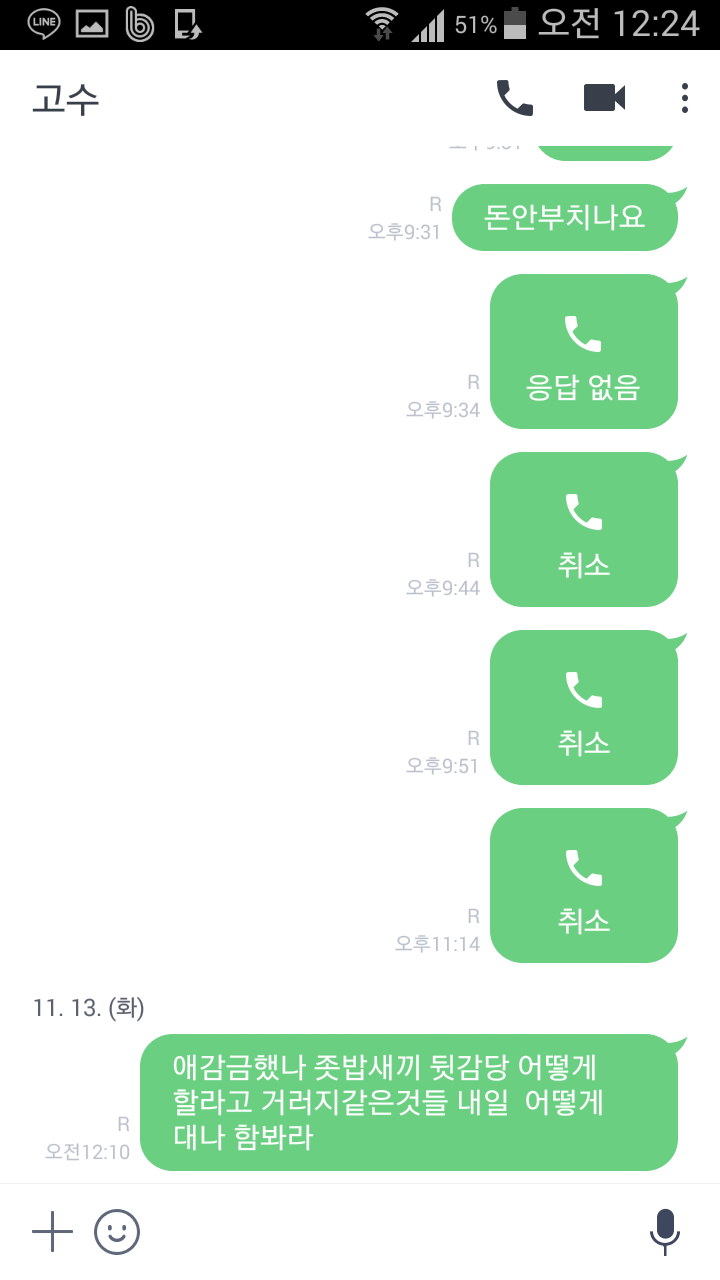The width and height of the screenshot is (720, 1280).
Task: Tap the 취소 call bubble from 오후9:51
Action: pyautogui.click(x=584, y=707)
